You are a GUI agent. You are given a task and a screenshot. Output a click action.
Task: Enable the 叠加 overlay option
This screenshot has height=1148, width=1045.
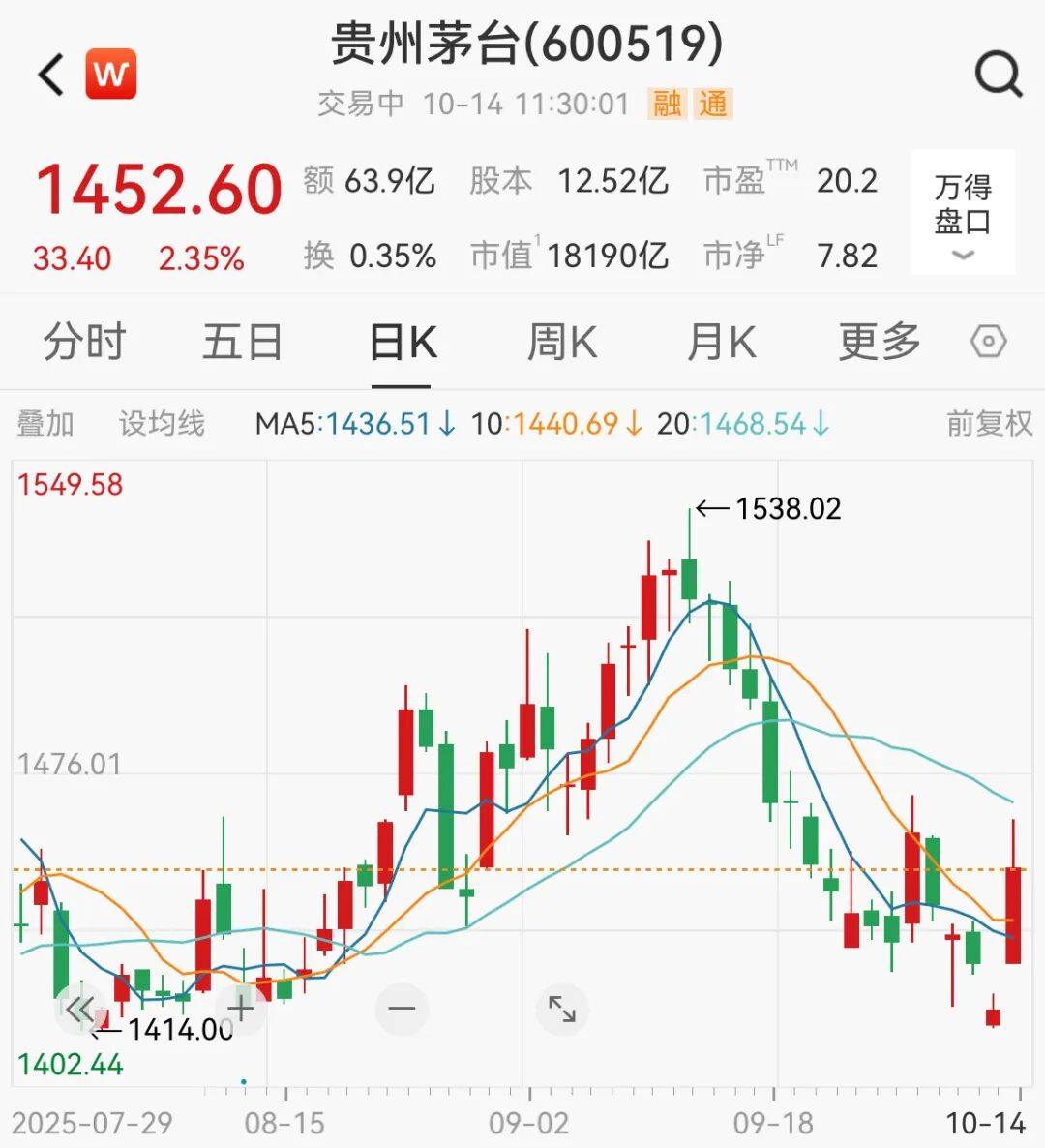tap(45, 423)
